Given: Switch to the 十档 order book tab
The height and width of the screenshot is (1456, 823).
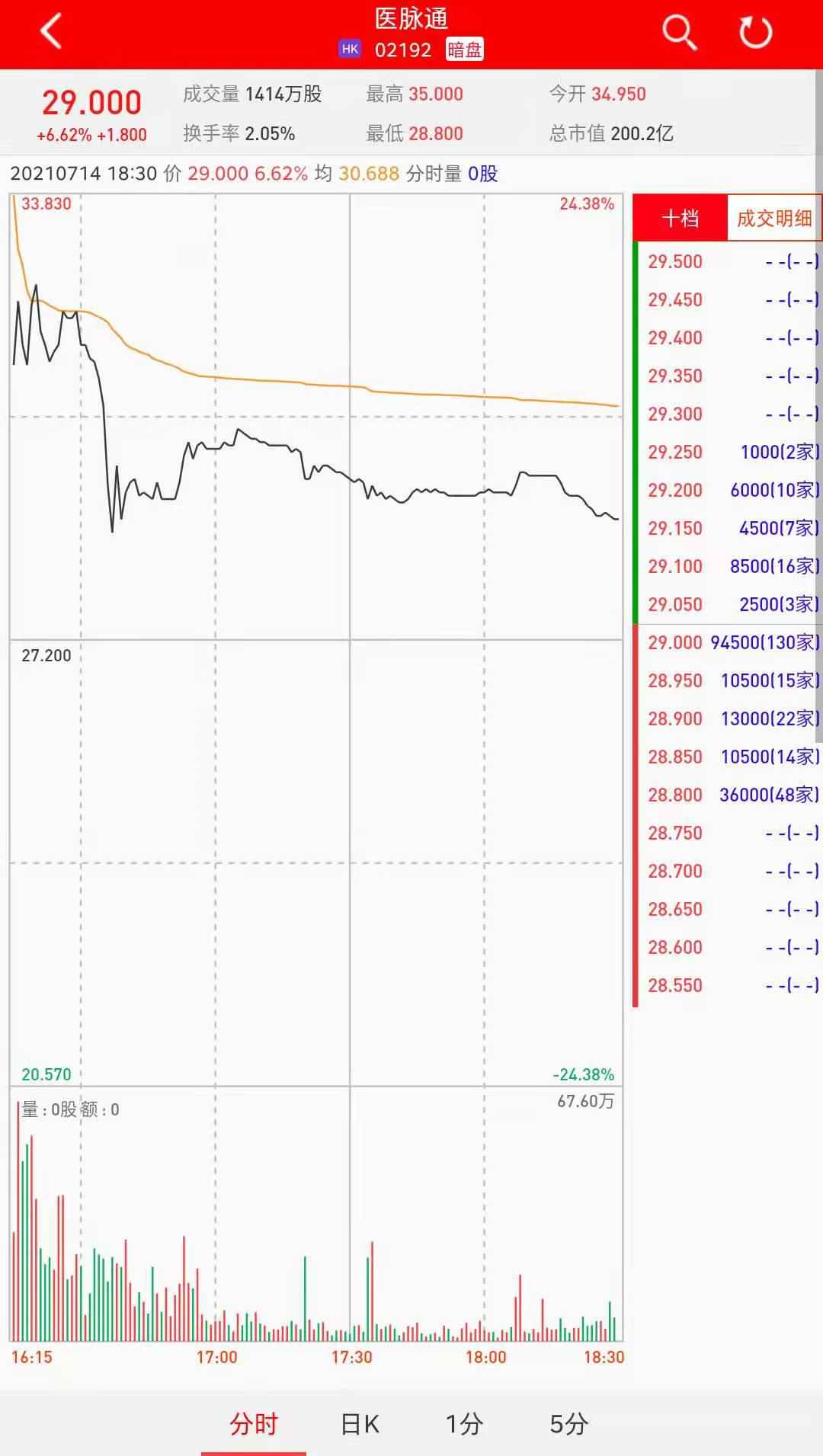Looking at the screenshot, I should pos(680,219).
